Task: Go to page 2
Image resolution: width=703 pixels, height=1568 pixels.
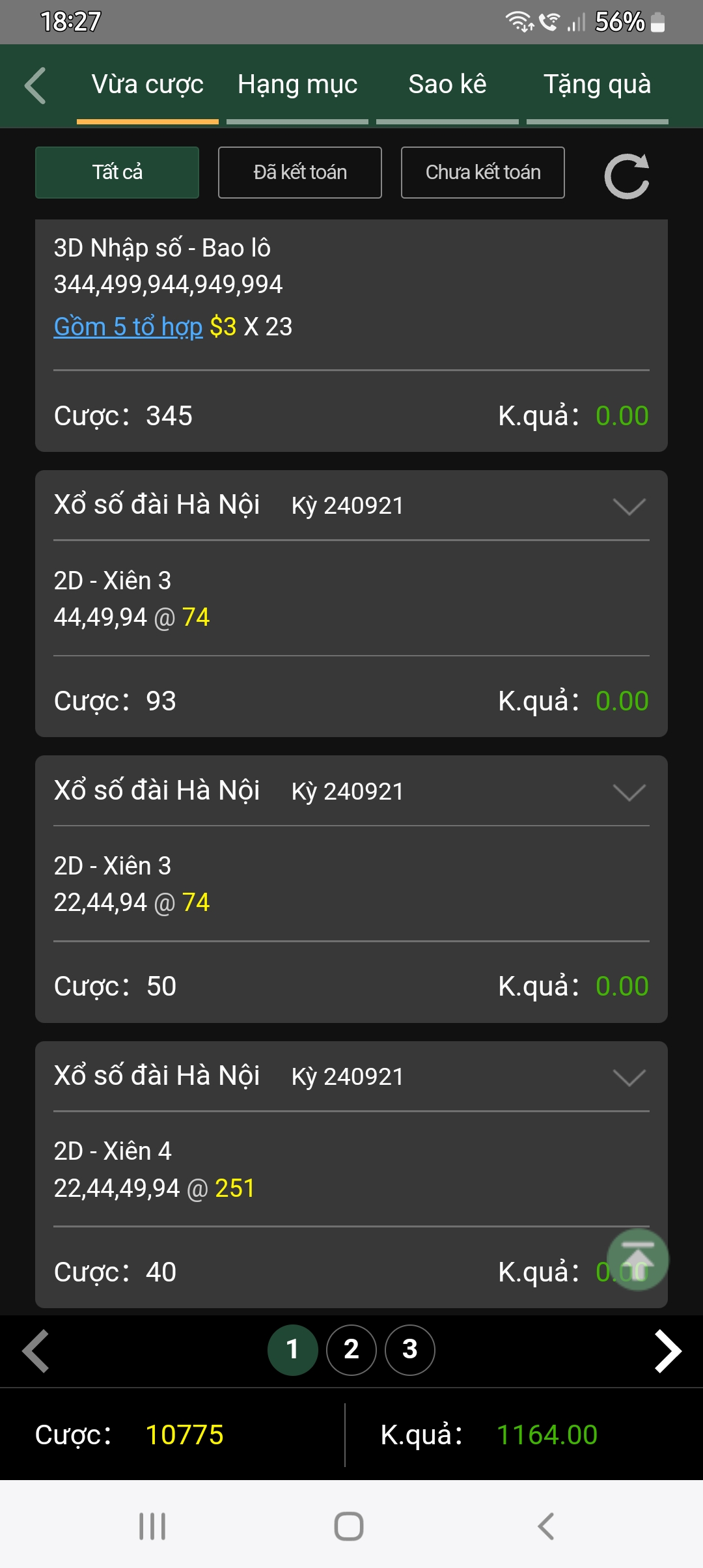Action: coord(351,1350)
